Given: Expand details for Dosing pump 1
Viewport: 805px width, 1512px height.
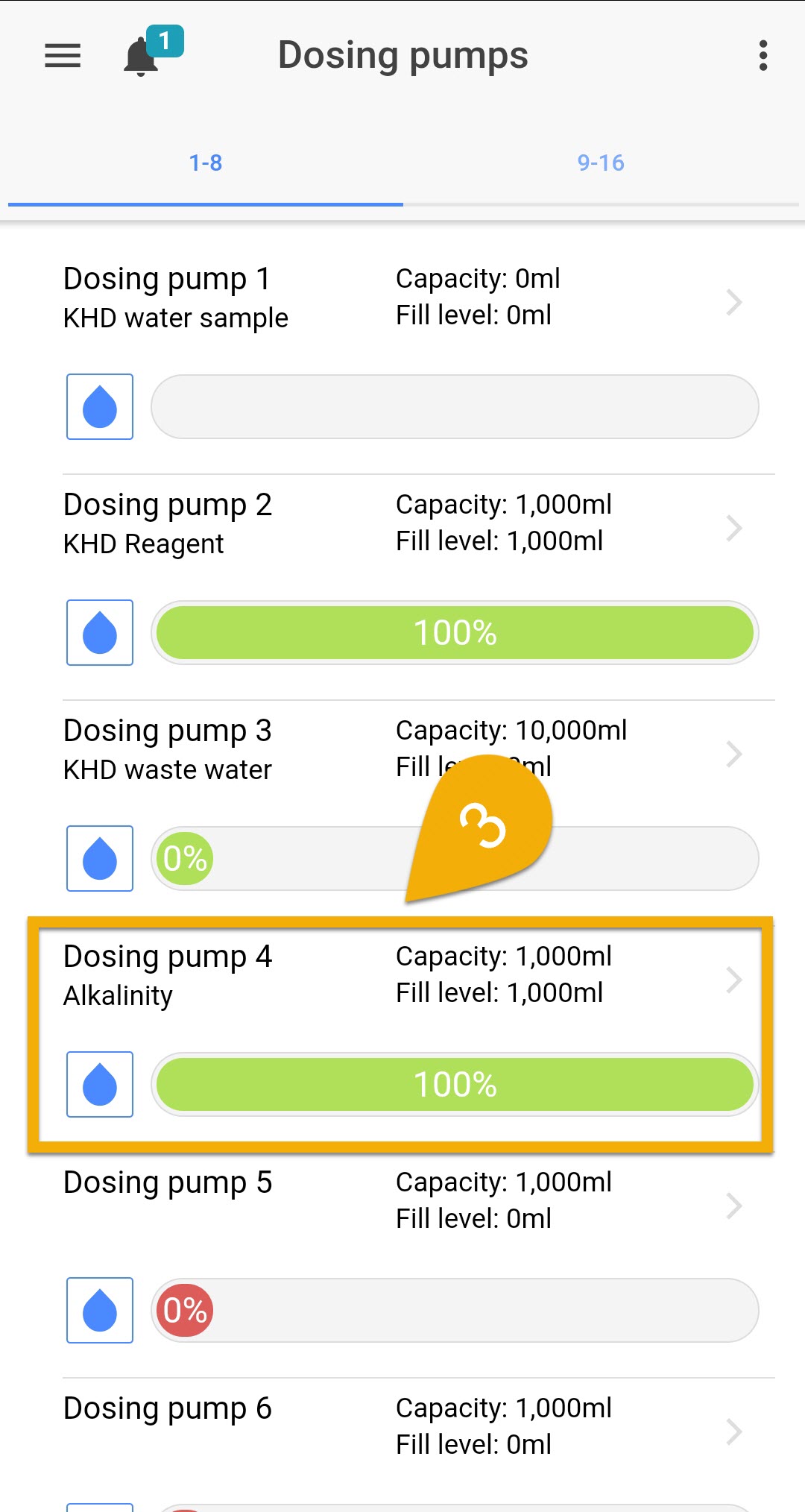Looking at the screenshot, I should tap(734, 302).
